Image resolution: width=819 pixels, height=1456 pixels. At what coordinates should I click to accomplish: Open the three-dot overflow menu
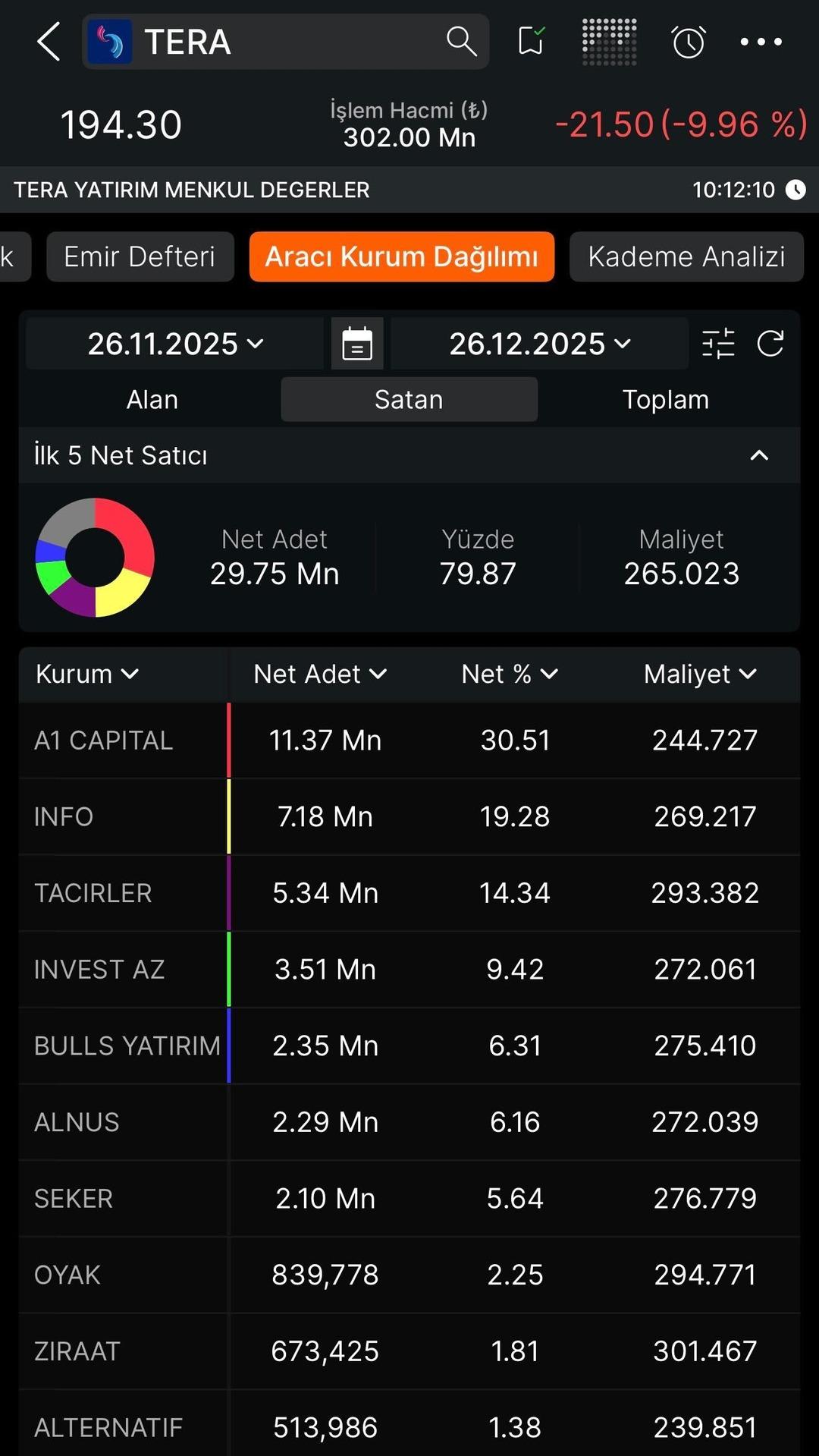click(x=761, y=41)
